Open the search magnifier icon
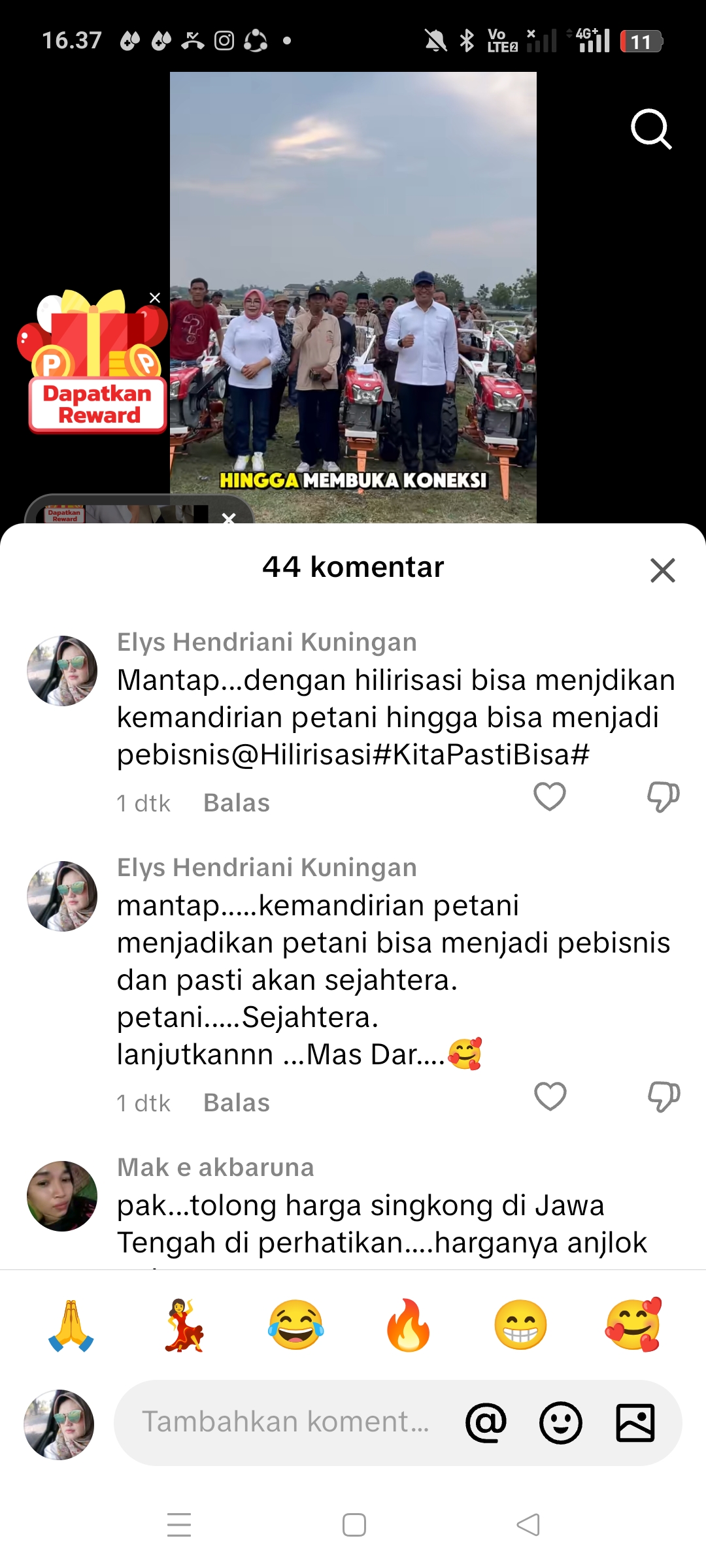This screenshot has height=1568, width=706. [651, 129]
